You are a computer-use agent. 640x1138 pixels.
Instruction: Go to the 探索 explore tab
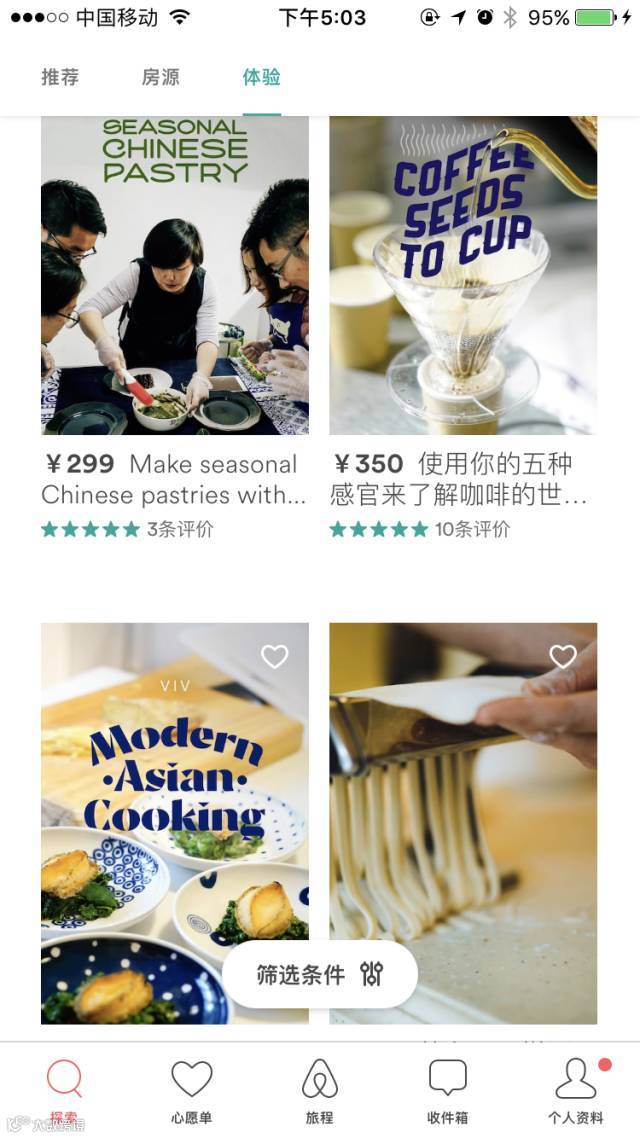click(x=64, y=1090)
